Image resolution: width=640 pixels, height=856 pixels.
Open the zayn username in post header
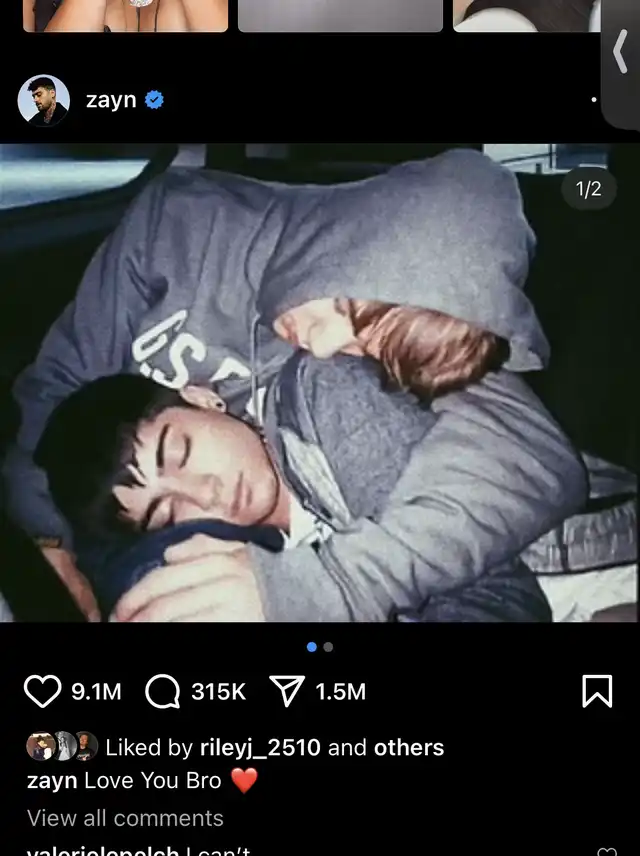111,100
